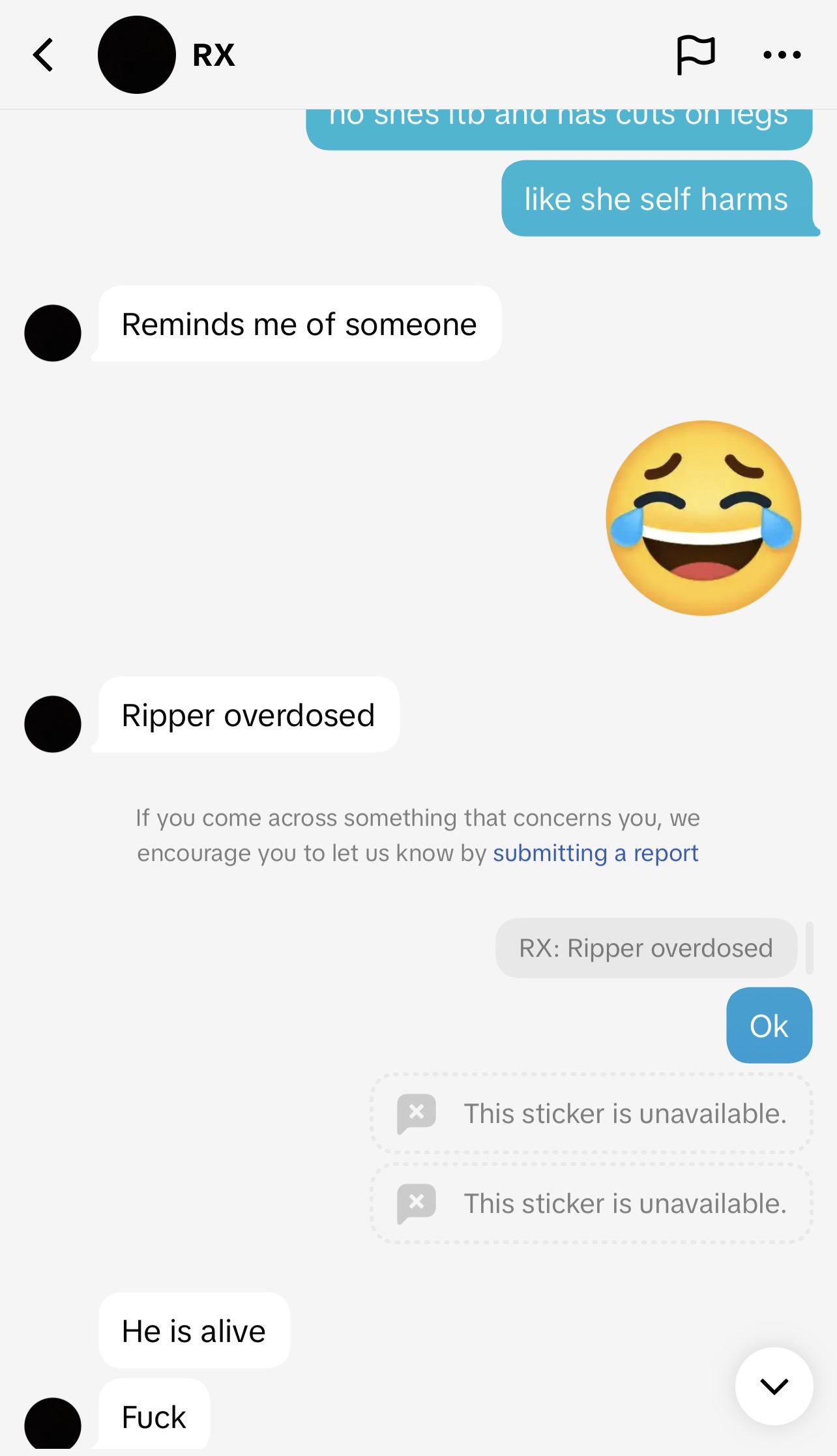837x1456 pixels.
Task: Jump to the latest messages
Action: [x=774, y=1386]
